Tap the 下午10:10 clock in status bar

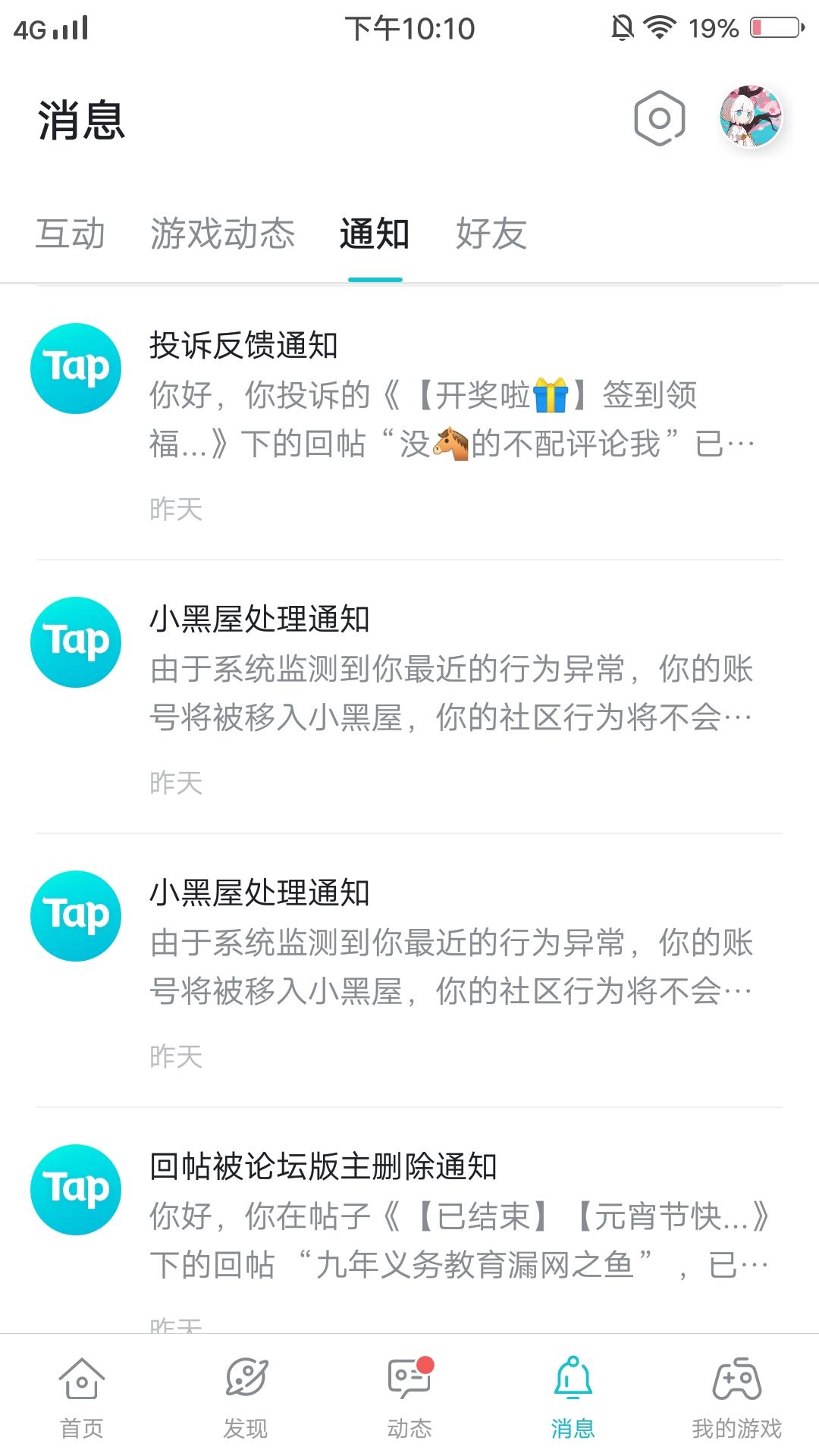[409, 27]
